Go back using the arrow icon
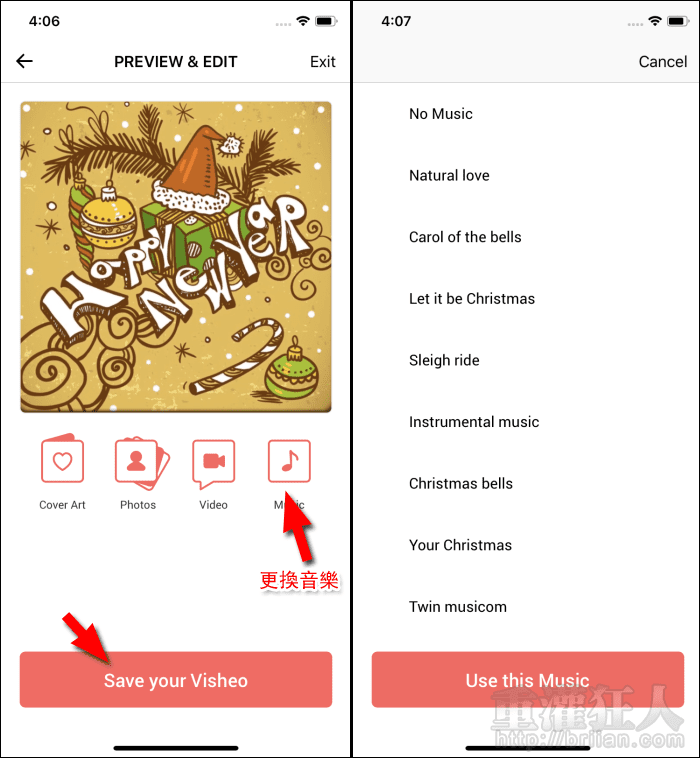Image resolution: width=700 pixels, height=758 pixels. tap(25, 61)
